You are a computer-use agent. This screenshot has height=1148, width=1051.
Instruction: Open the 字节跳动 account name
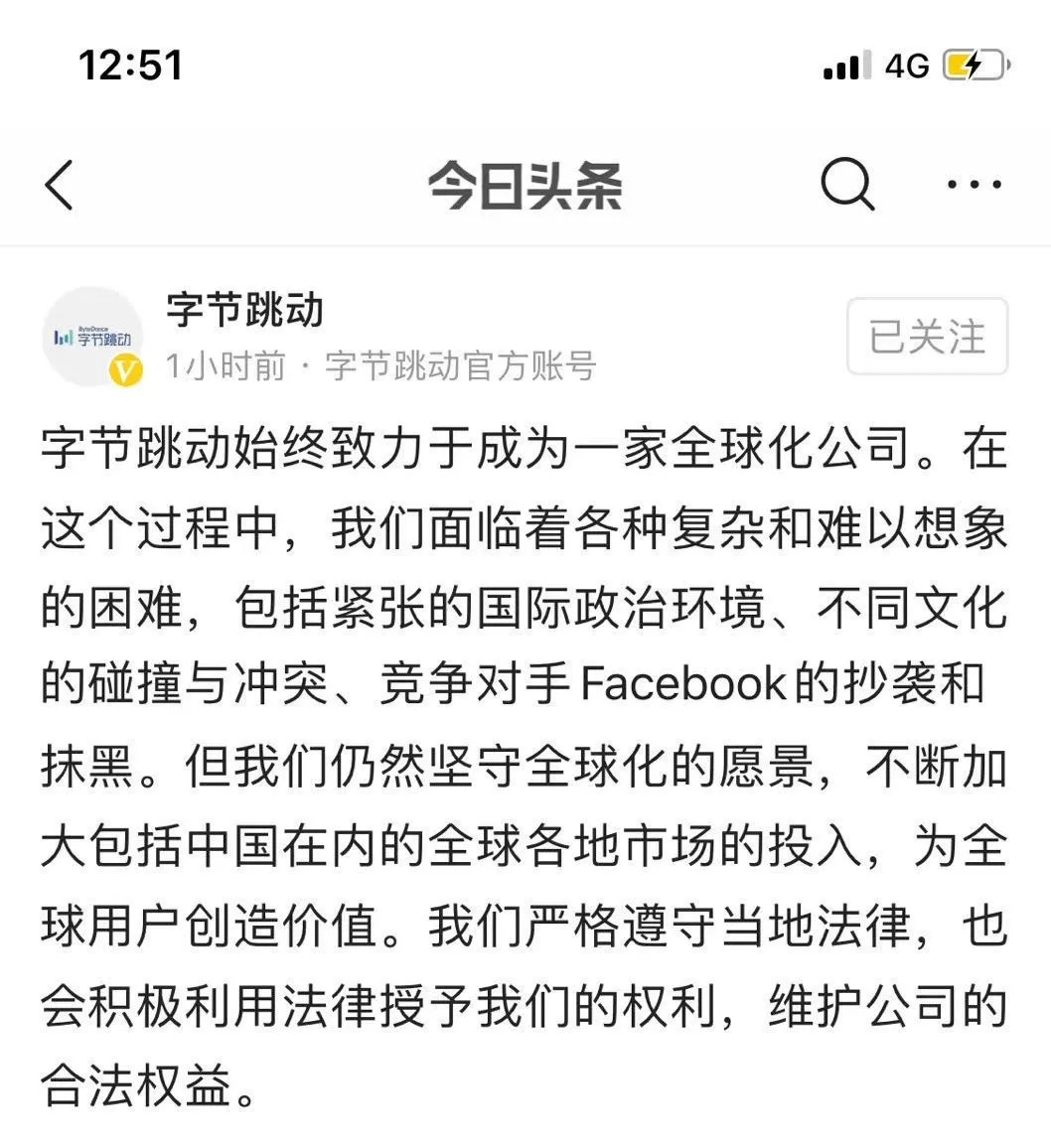click(244, 310)
